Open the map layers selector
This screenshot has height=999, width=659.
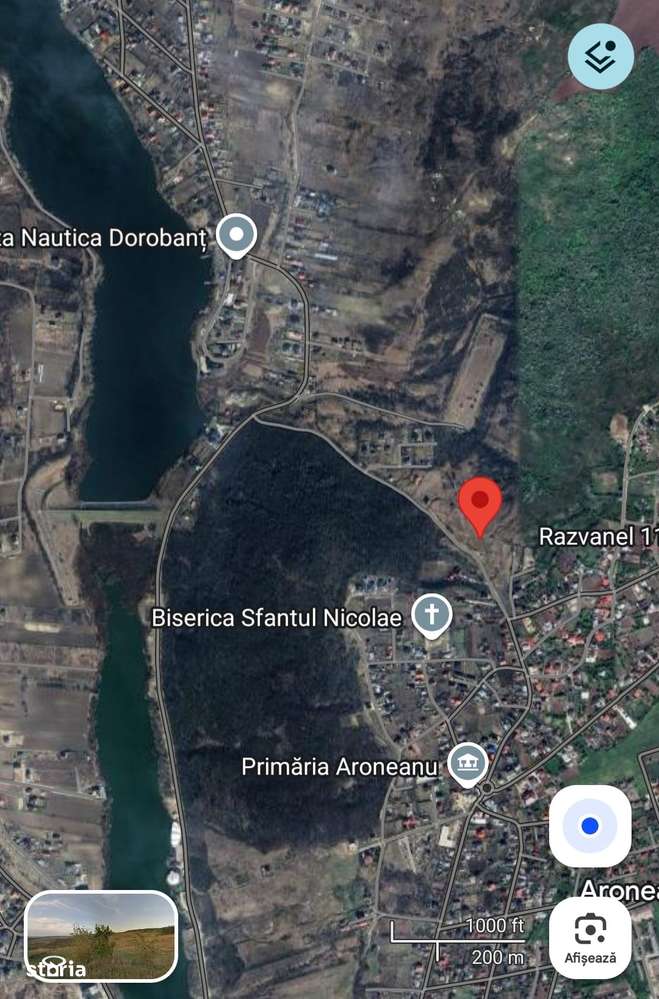tap(600, 57)
